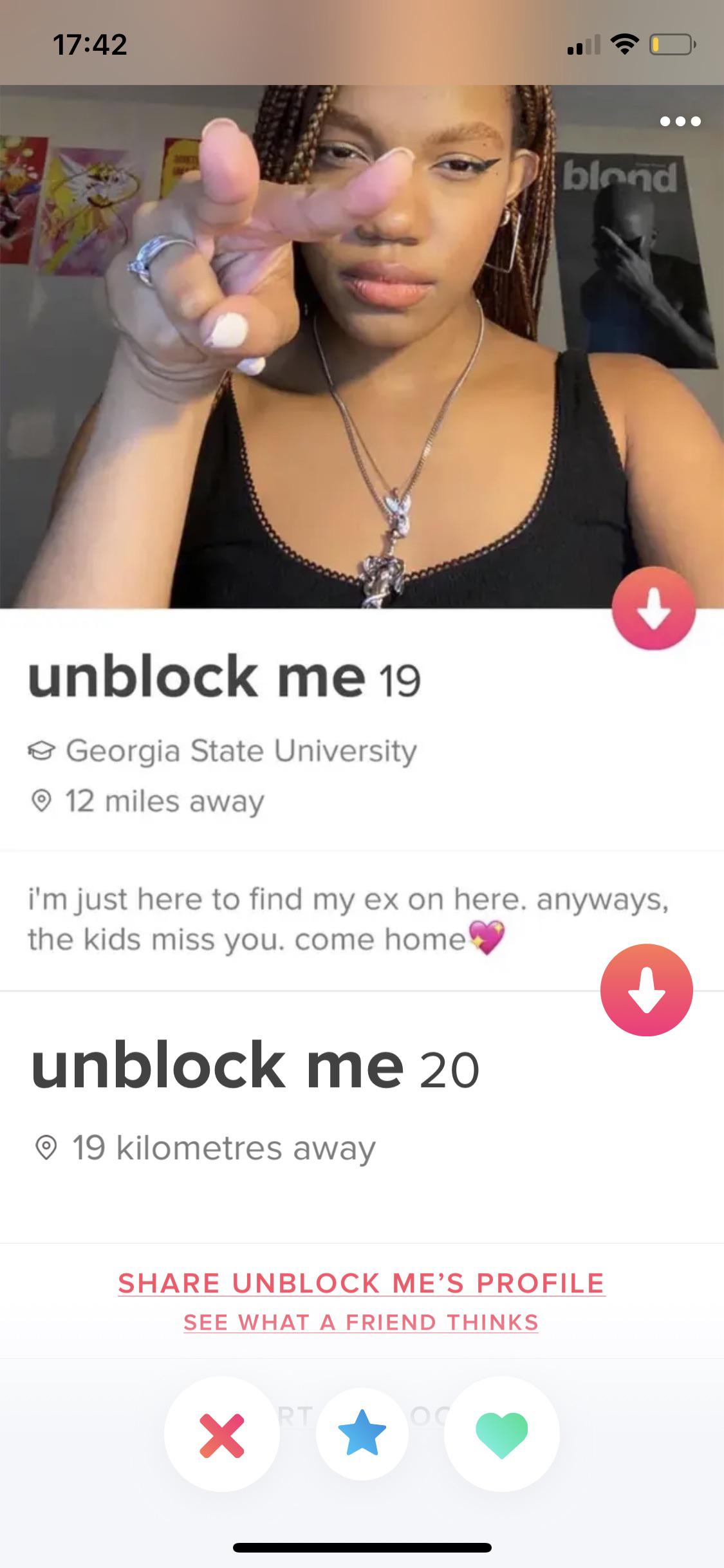Share Unblock Me's profile
This screenshot has width=724, height=1568.
point(362,1282)
